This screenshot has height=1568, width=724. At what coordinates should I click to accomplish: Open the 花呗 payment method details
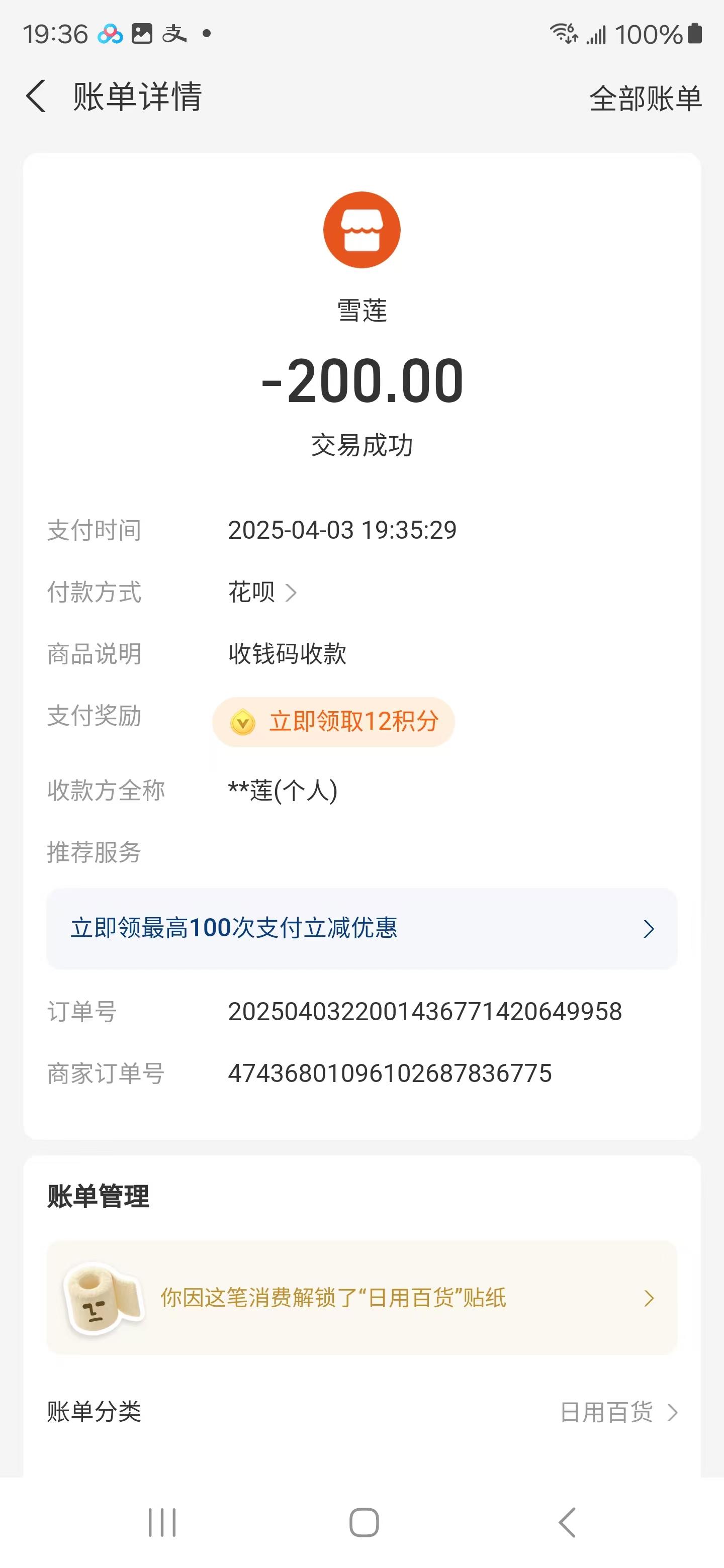[x=262, y=592]
